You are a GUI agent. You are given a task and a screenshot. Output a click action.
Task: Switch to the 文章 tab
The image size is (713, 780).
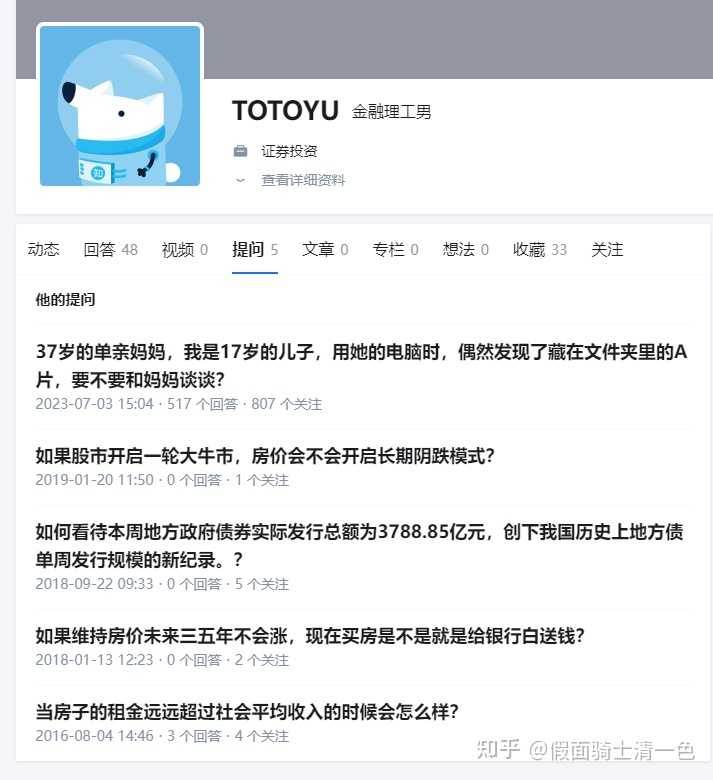(325, 250)
